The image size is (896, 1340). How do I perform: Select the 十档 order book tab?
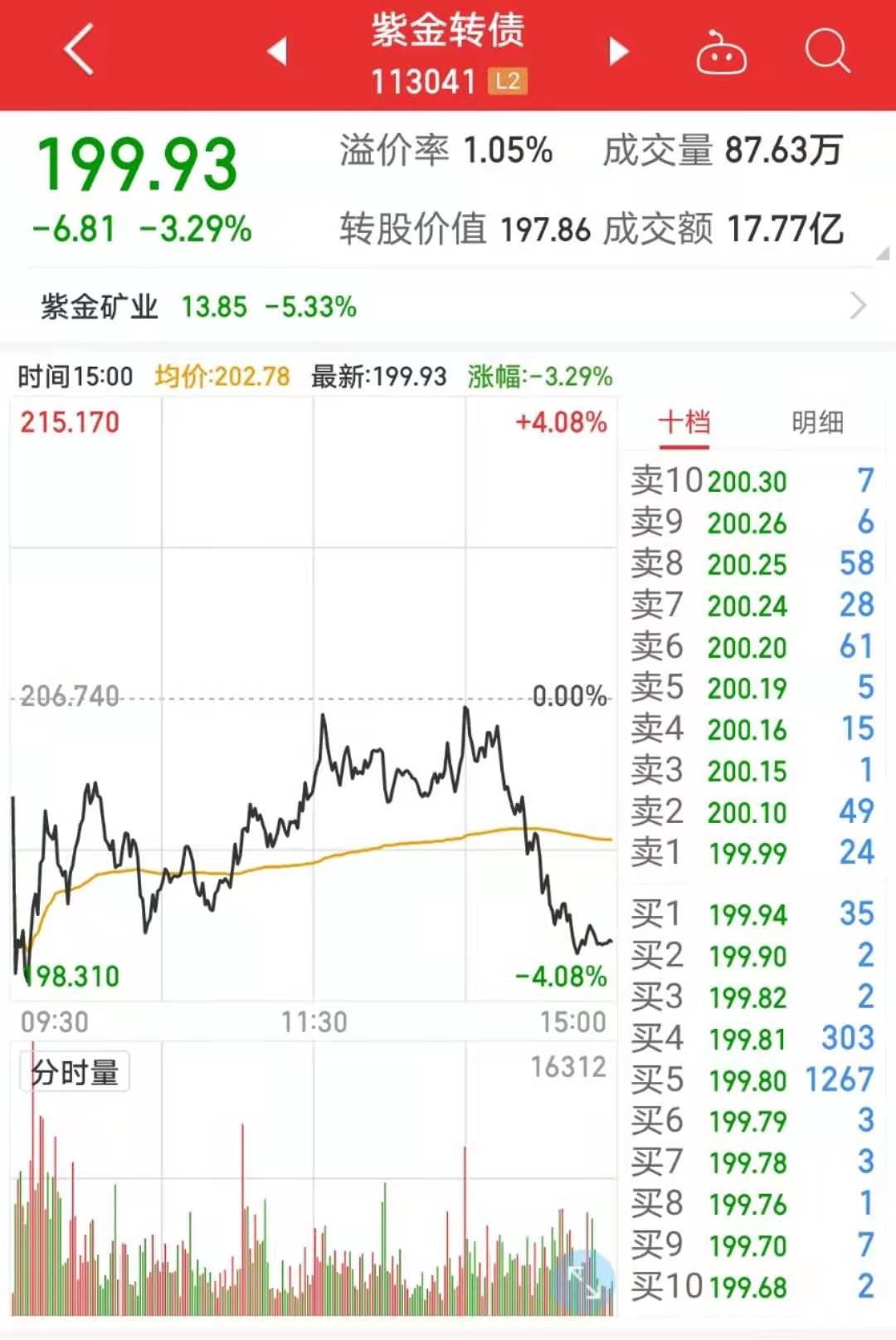pyautogui.click(x=684, y=422)
